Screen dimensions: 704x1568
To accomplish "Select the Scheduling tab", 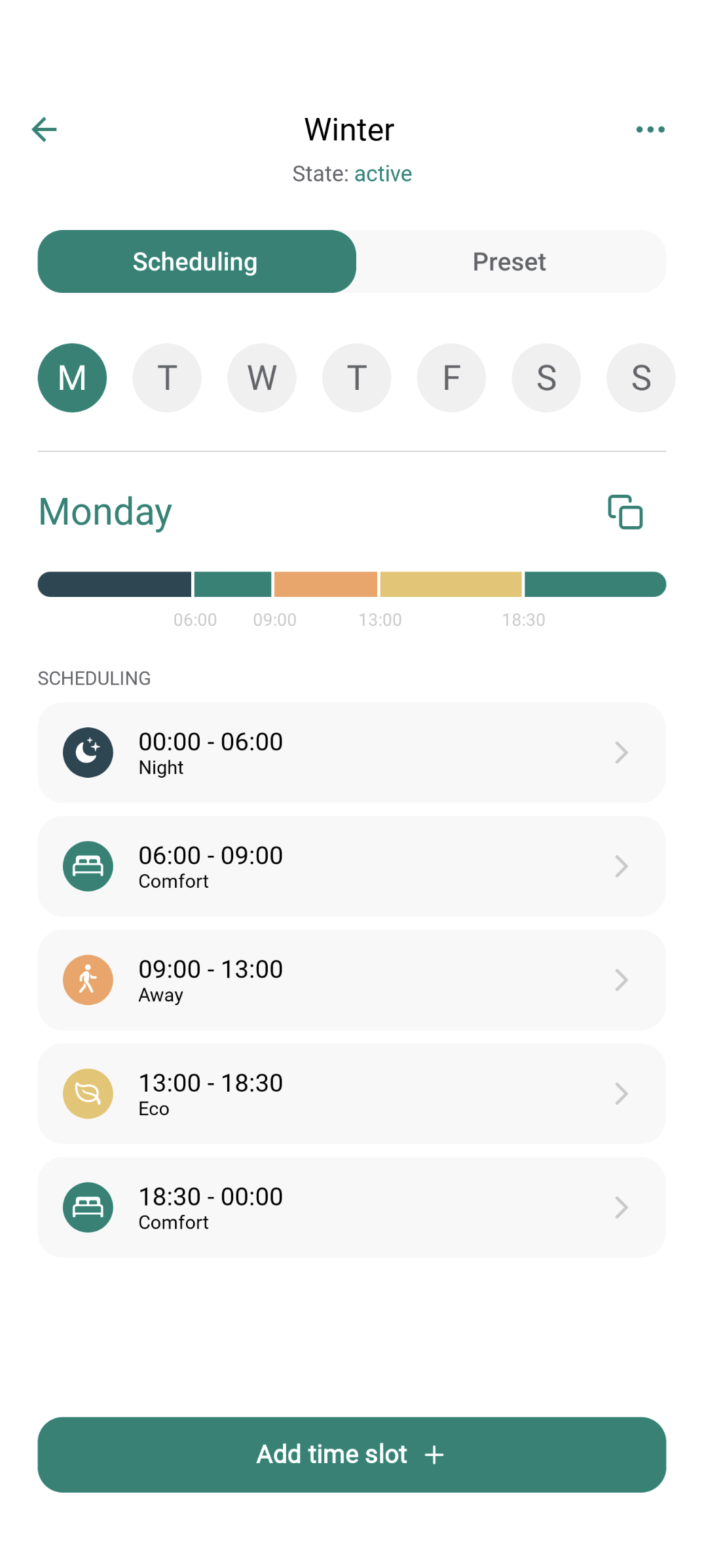I will [x=196, y=261].
